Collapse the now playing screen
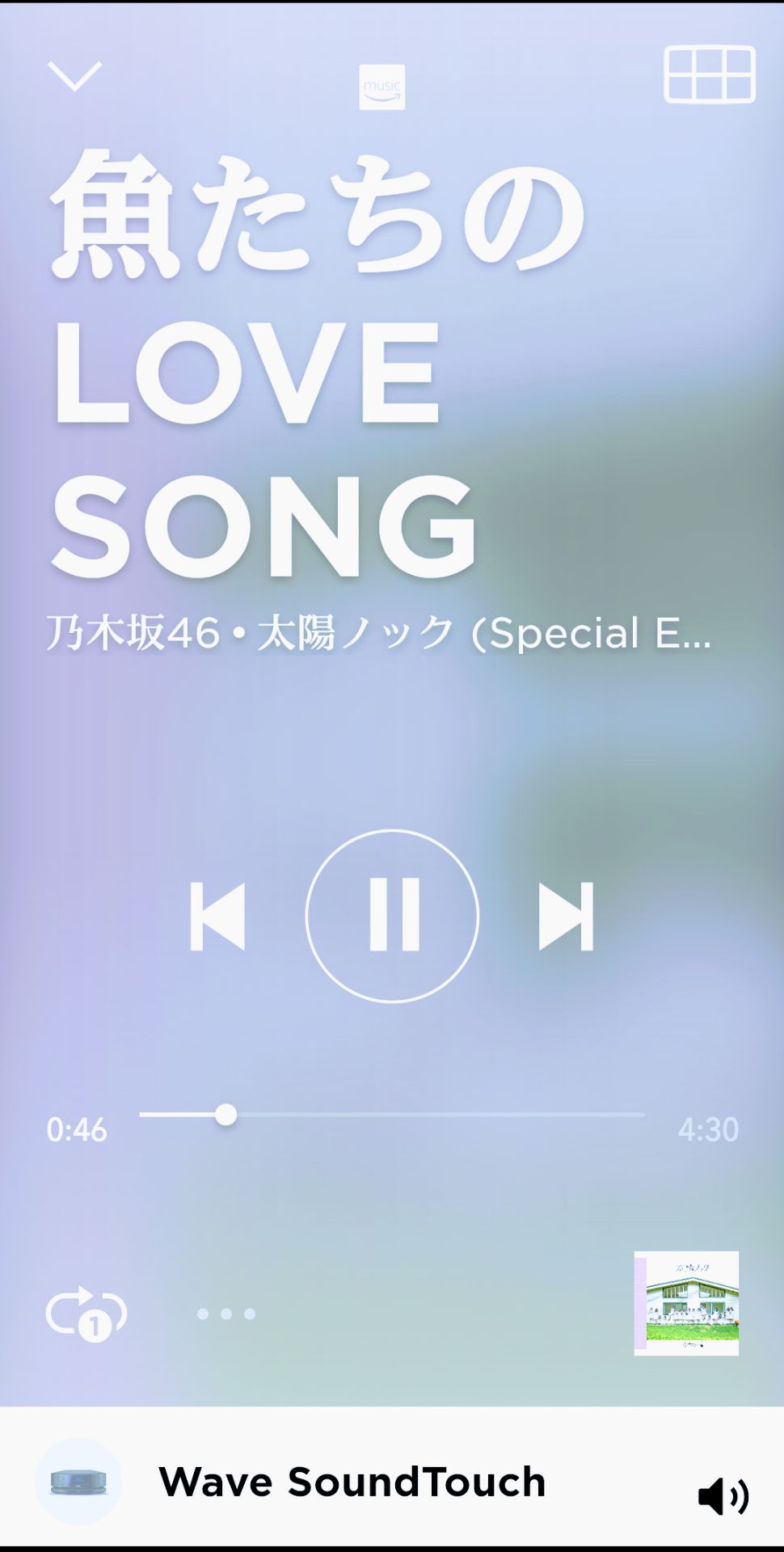784x1552 pixels. click(x=75, y=76)
